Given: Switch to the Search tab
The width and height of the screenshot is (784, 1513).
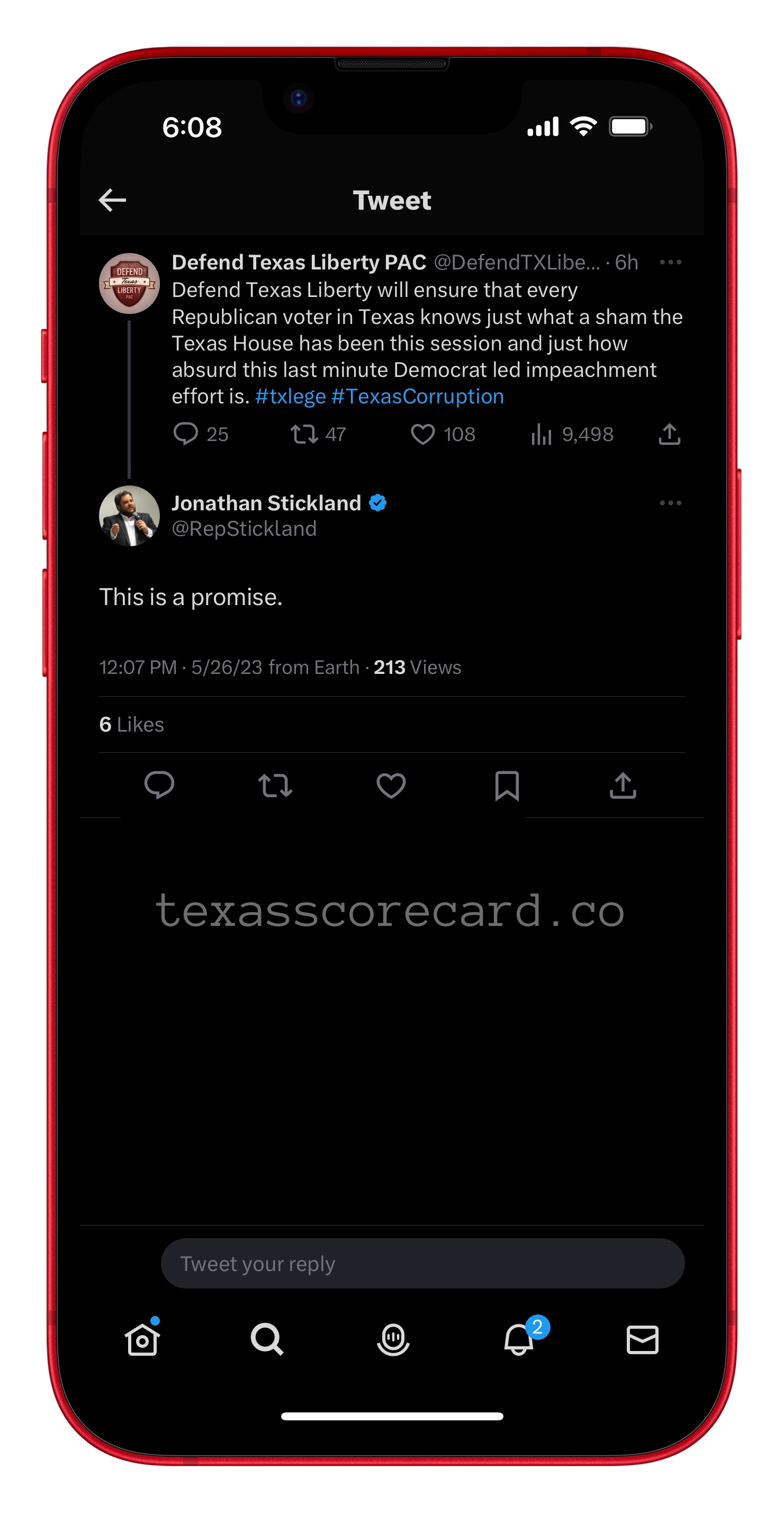Looking at the screenshot, I should (x=267, y=1340).
